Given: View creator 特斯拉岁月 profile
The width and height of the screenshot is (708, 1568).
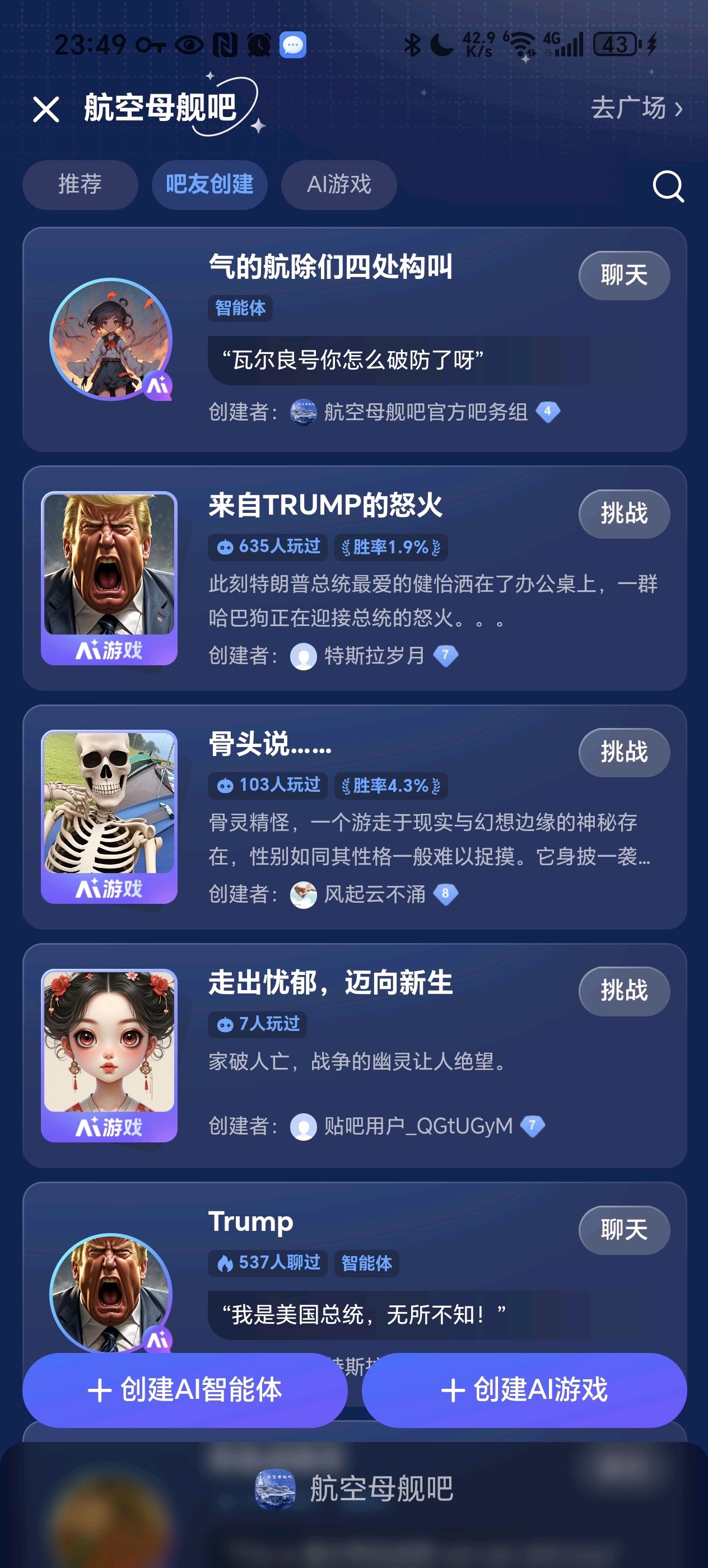Looking at the screenshot, I should tap(374, 656).
